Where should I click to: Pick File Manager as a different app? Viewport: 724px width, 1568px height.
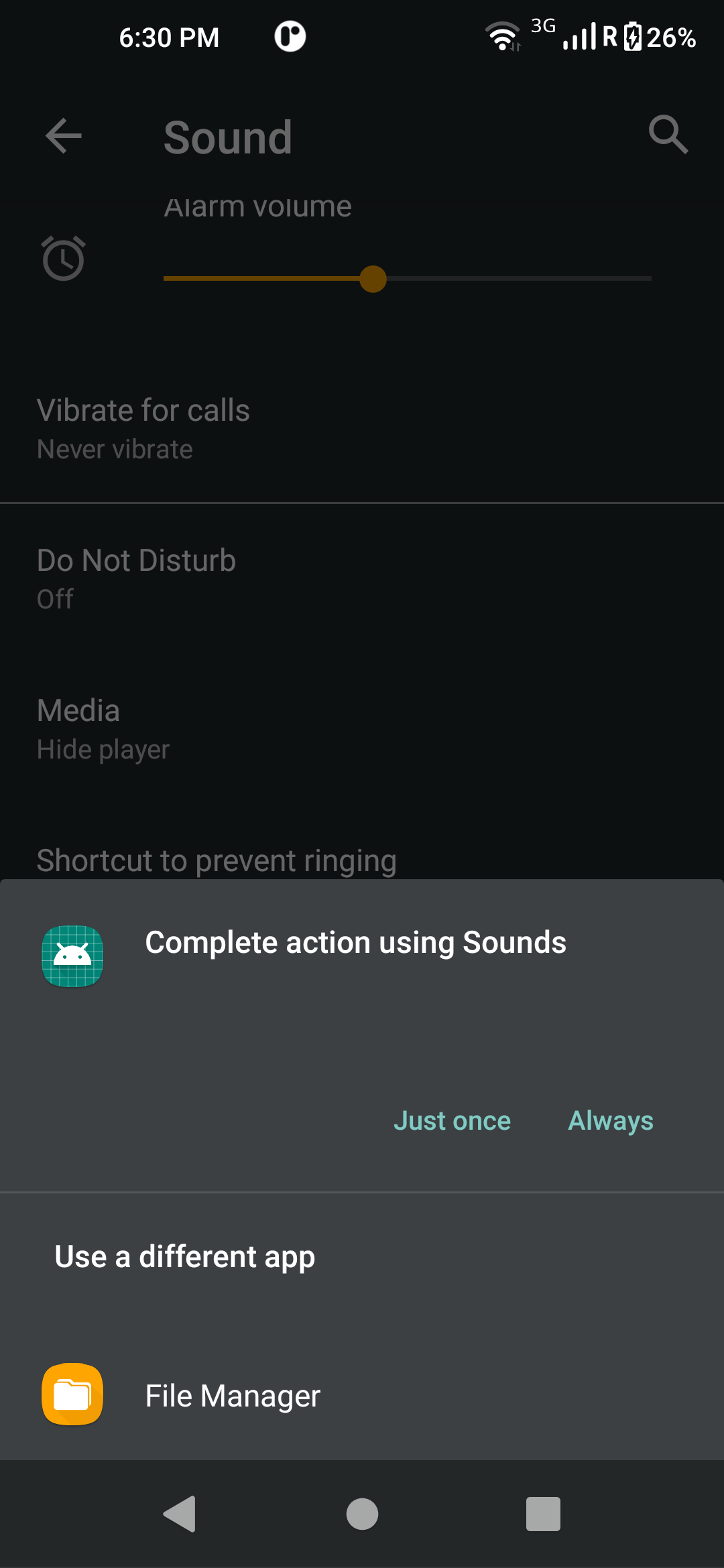click(362, 1395)
